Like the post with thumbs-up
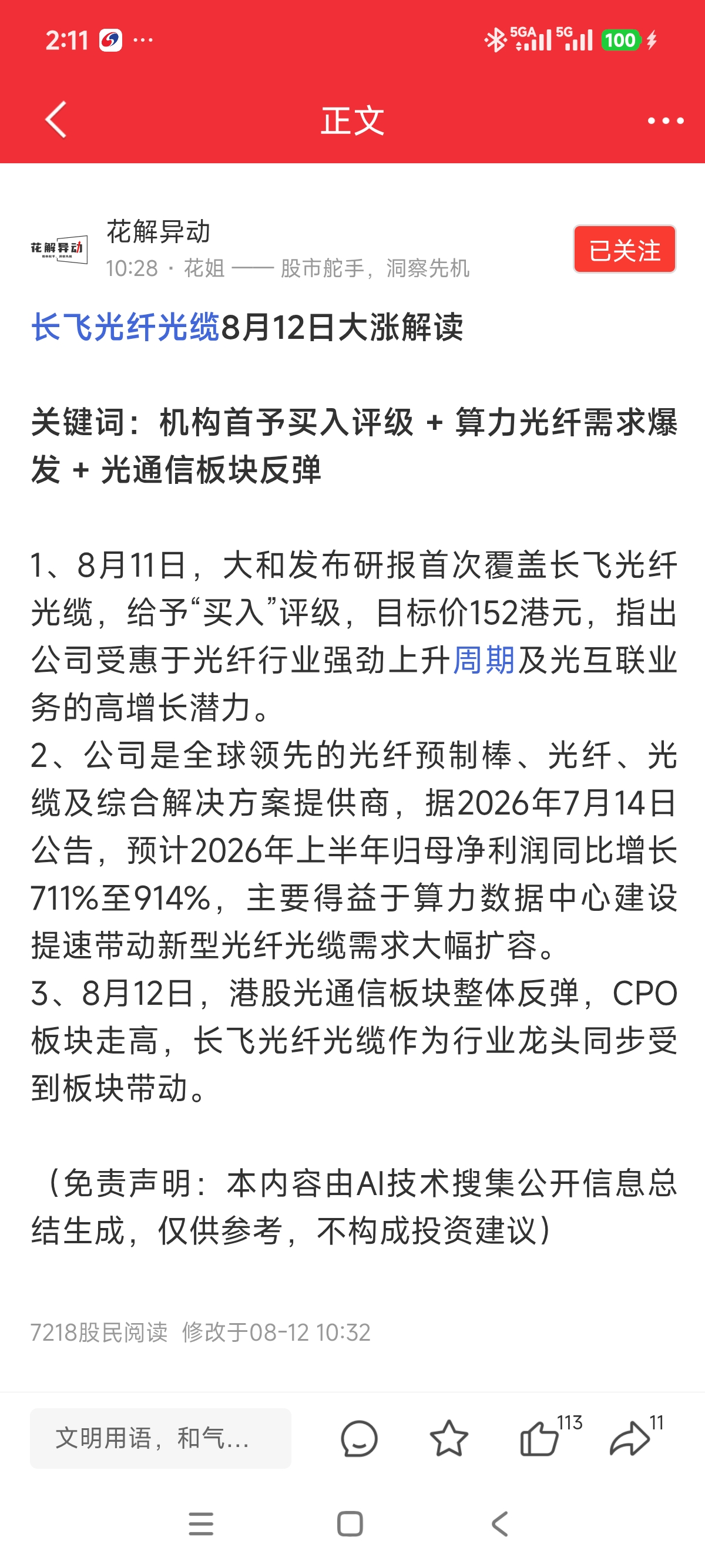The height and width of the screenshot is (1568, 705). [539, 1438]
